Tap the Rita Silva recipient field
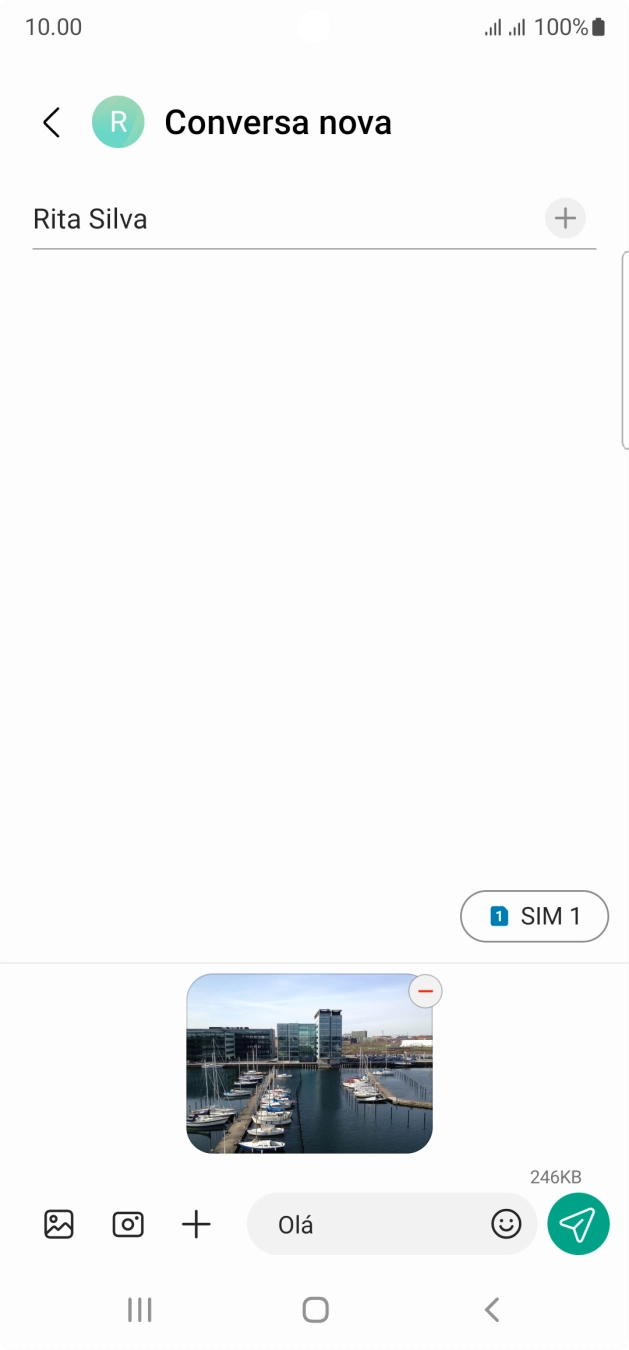This screenshot has height=1350, width=629. (x=280, y=219)
